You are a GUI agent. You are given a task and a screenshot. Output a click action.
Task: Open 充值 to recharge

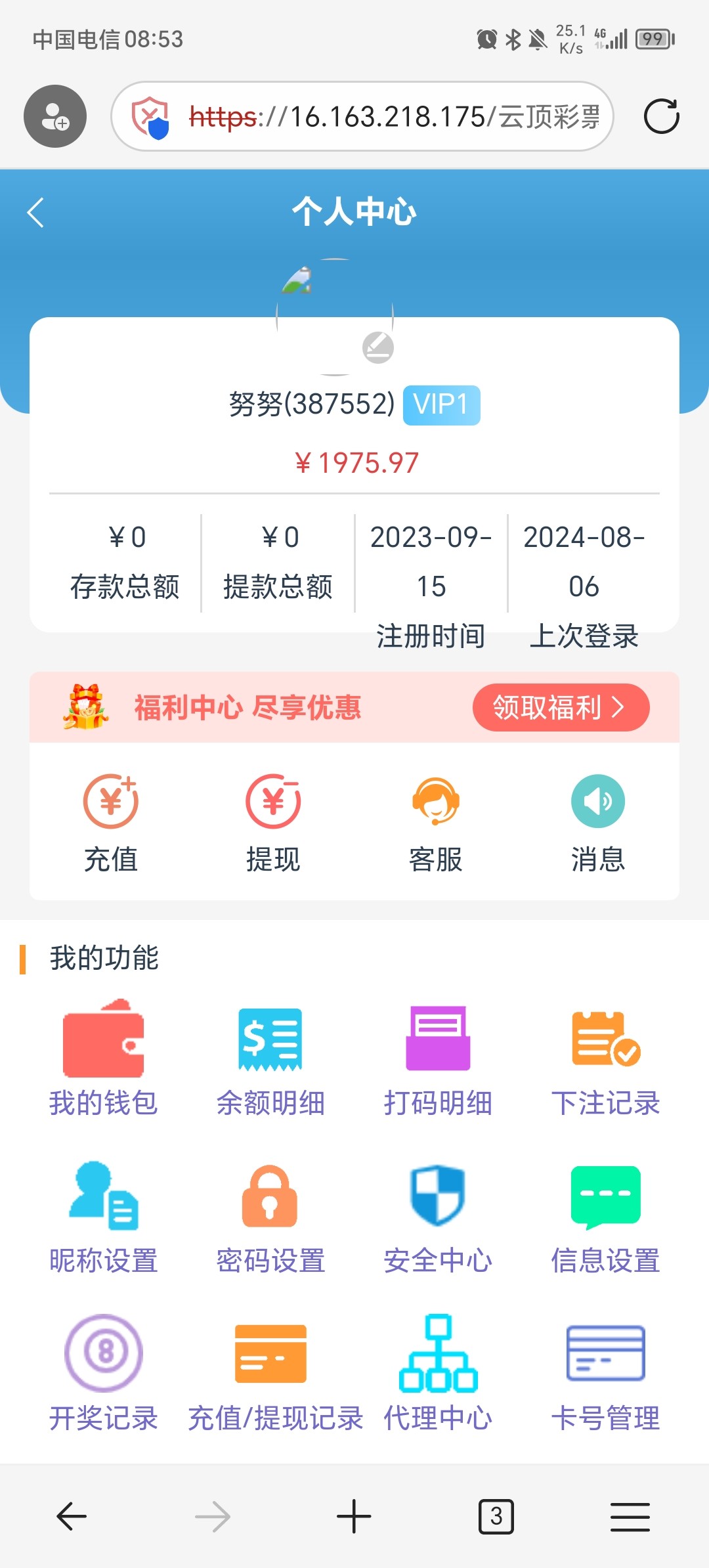pyautogui.click(x=110, y=822)
